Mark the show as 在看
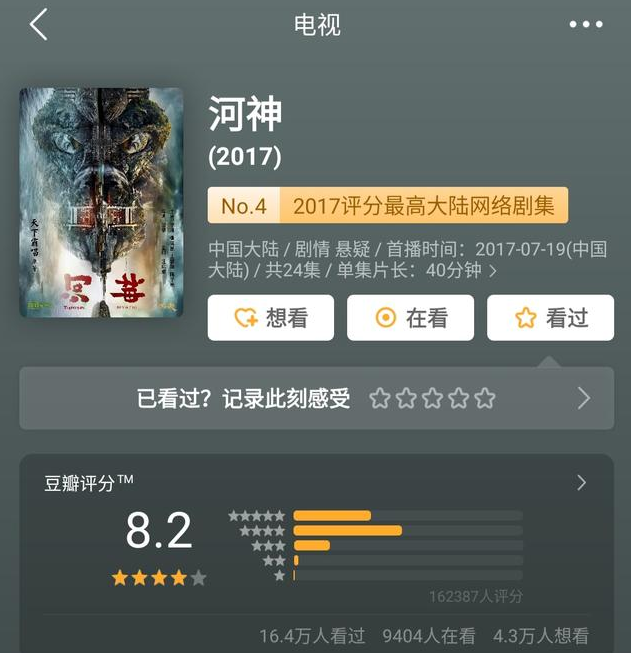Viewport: 631px width, 653px height. point(410,318)
